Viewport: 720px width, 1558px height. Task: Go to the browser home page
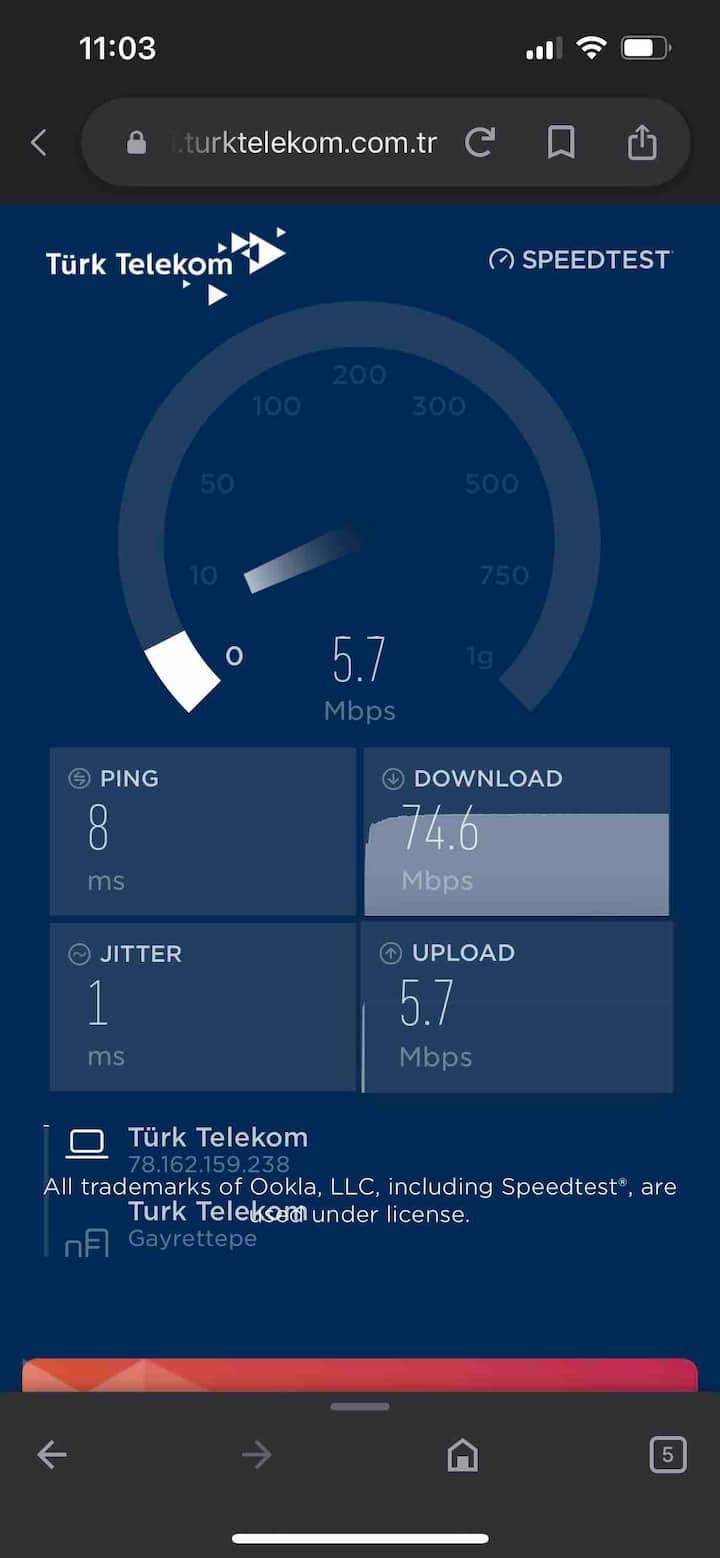pyautogui.click(x=462, y=1455)
